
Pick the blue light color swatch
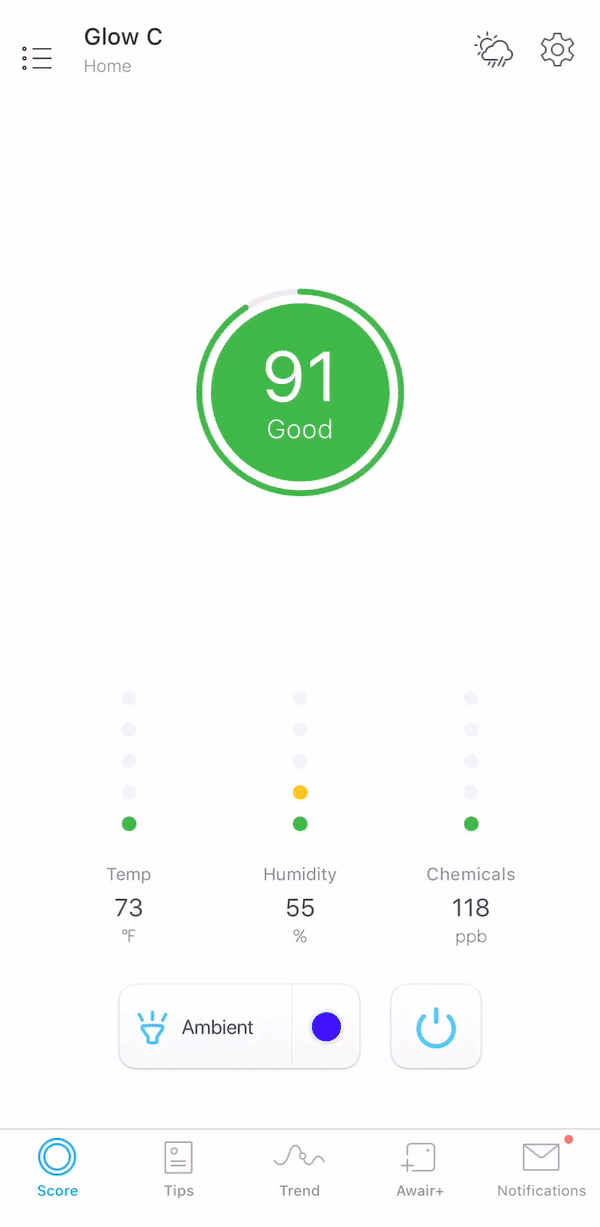[x=326, y=1027]
